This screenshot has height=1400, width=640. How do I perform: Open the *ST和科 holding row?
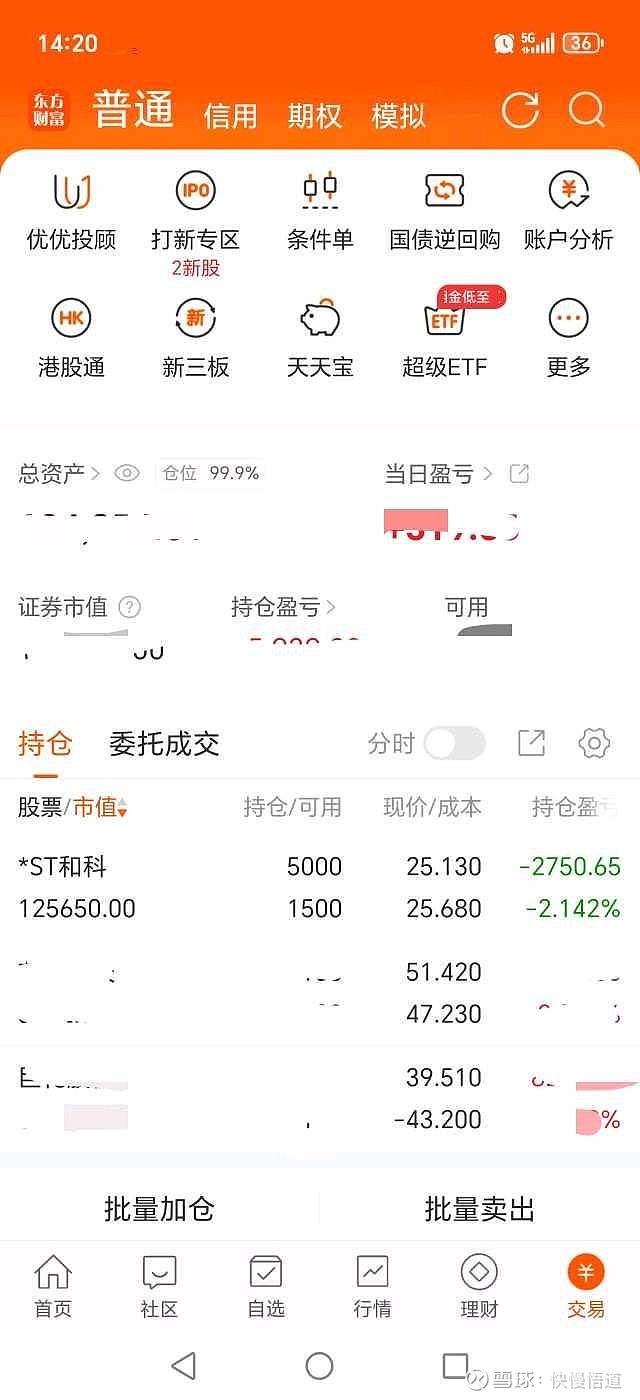(320, 887)
